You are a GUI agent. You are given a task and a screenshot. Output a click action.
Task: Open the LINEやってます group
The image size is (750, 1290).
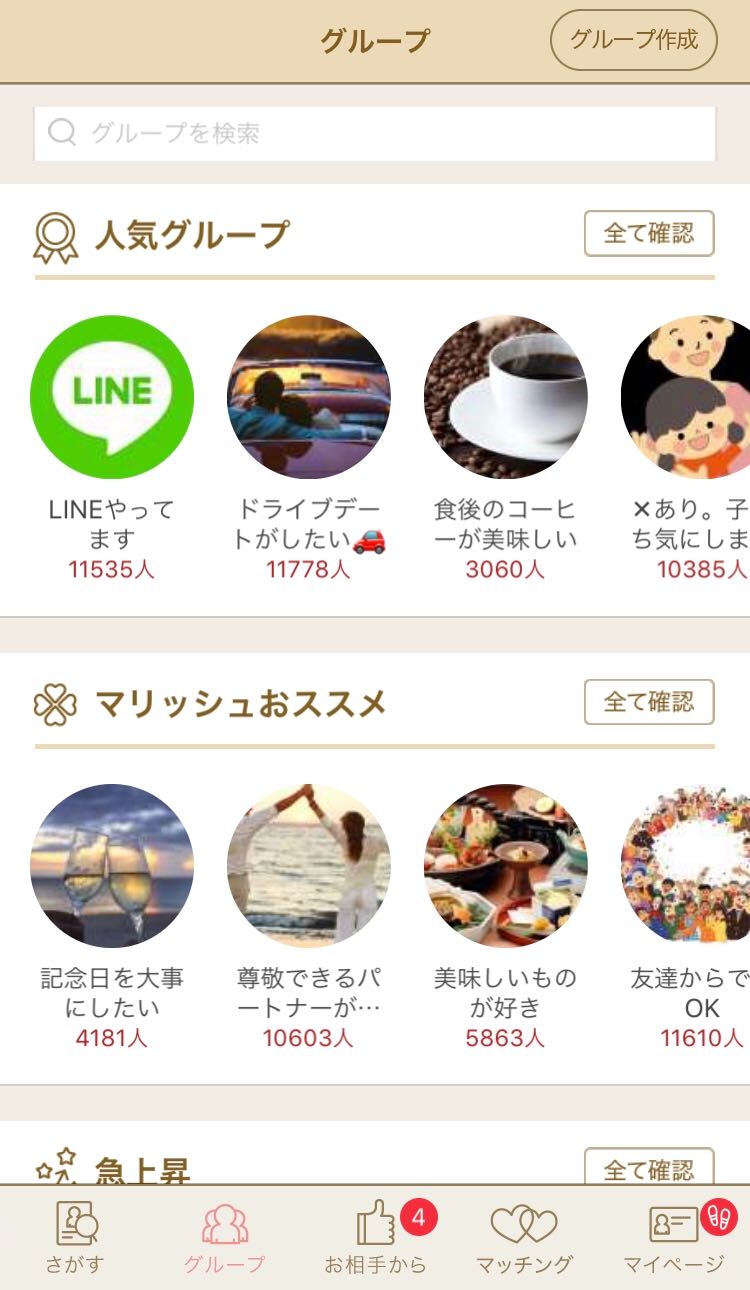pyautogui.click(x=112, y=397)
